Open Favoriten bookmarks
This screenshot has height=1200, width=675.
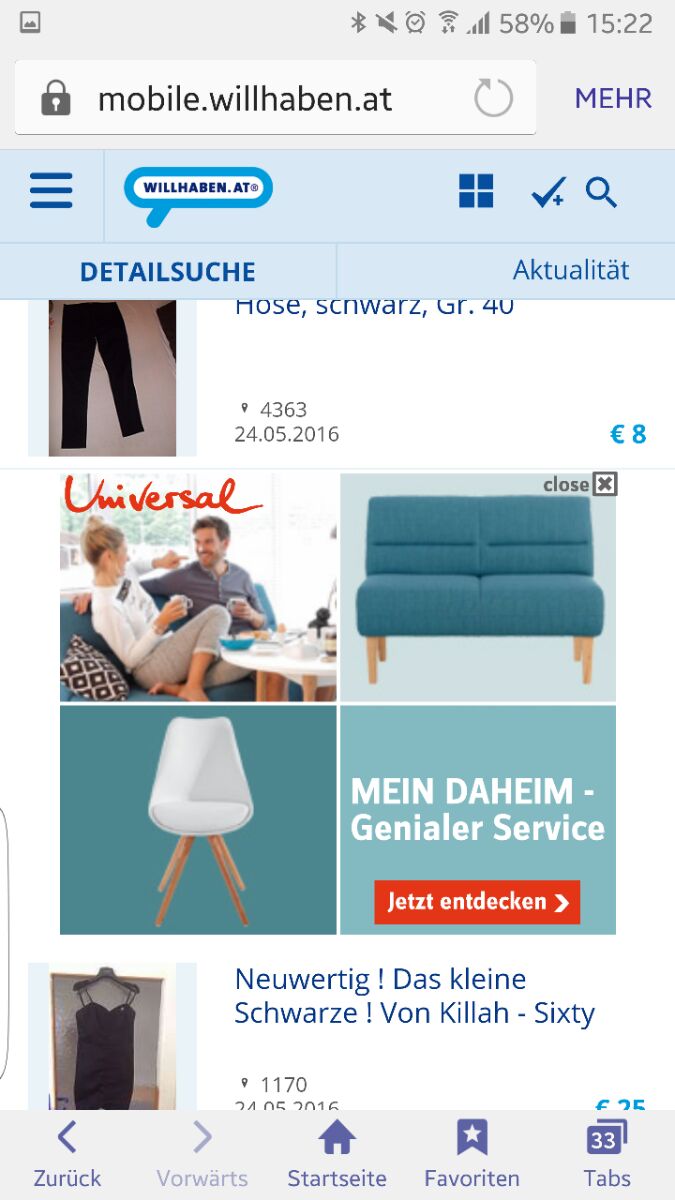(472, 1154)
